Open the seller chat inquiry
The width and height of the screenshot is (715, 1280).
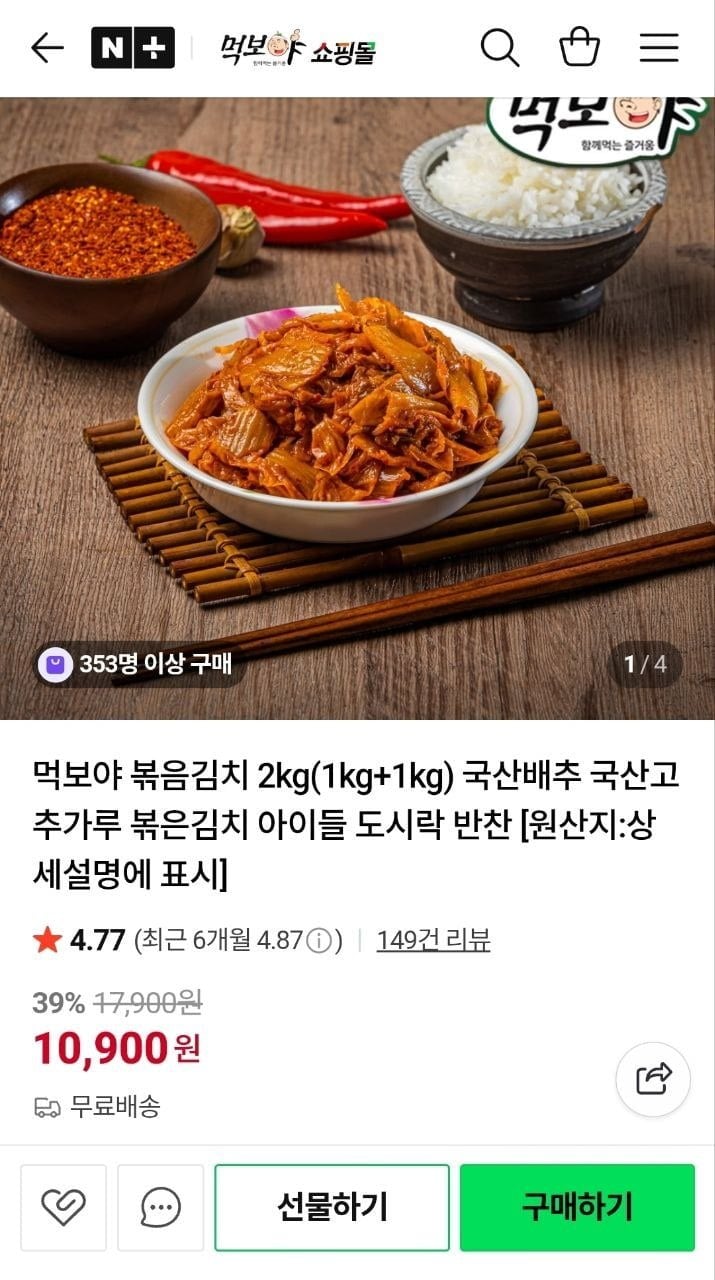[x=160, y=1207]
